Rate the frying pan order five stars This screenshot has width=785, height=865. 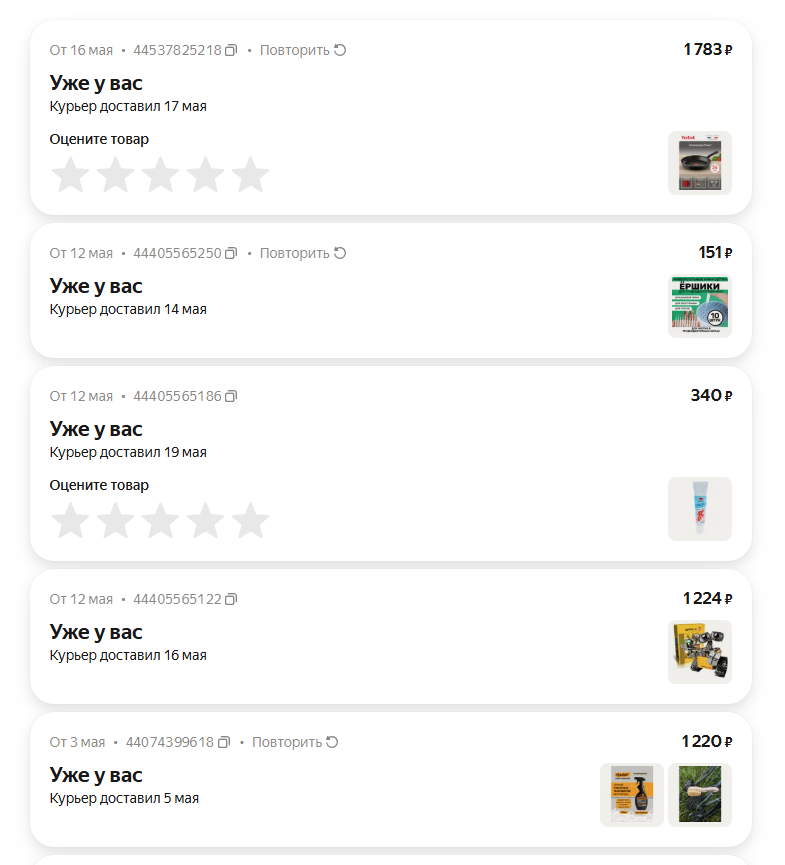(x=250, y=175)
